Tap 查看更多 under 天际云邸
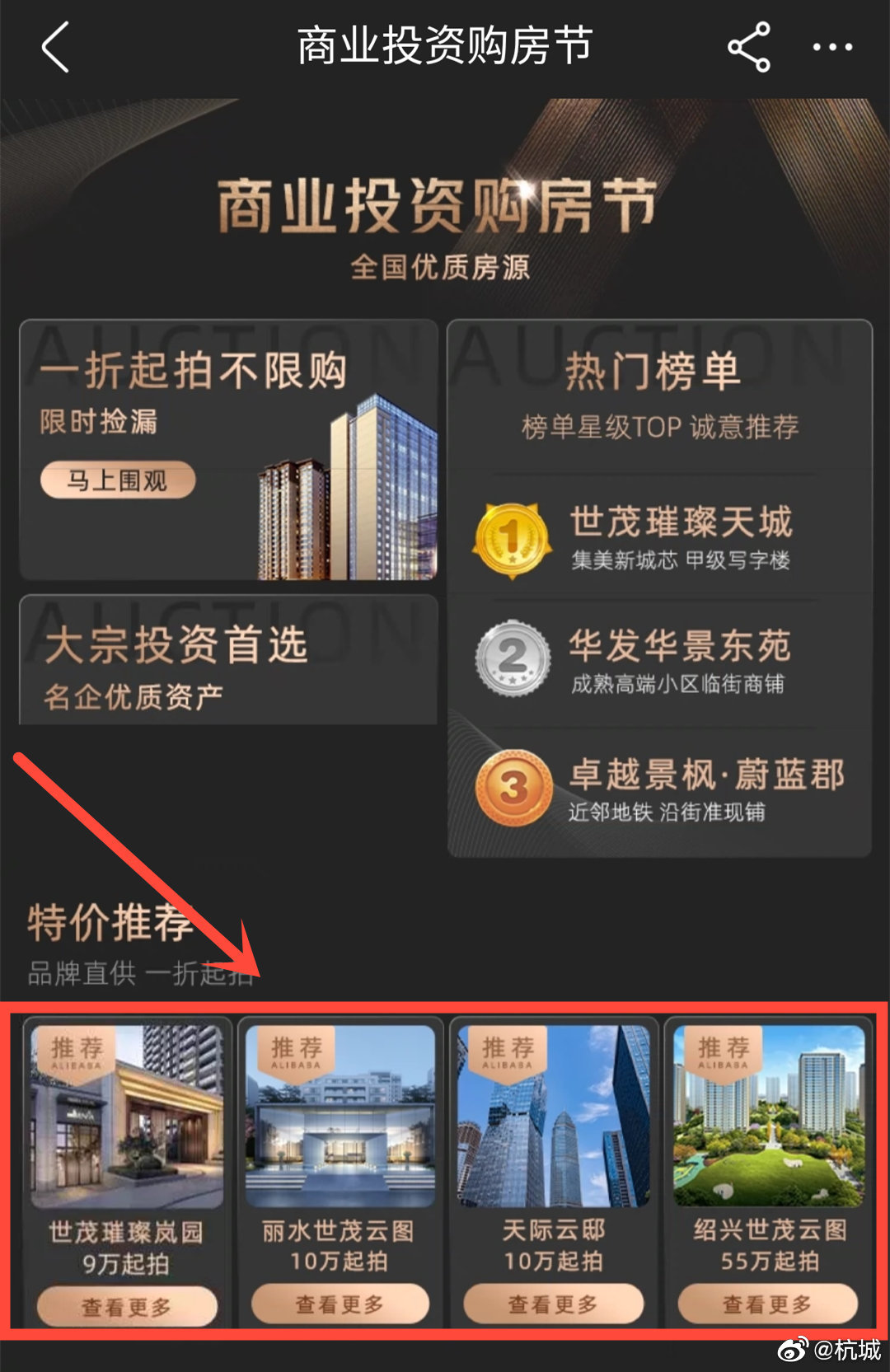 pyautogui.click(x=553, y=1304)
